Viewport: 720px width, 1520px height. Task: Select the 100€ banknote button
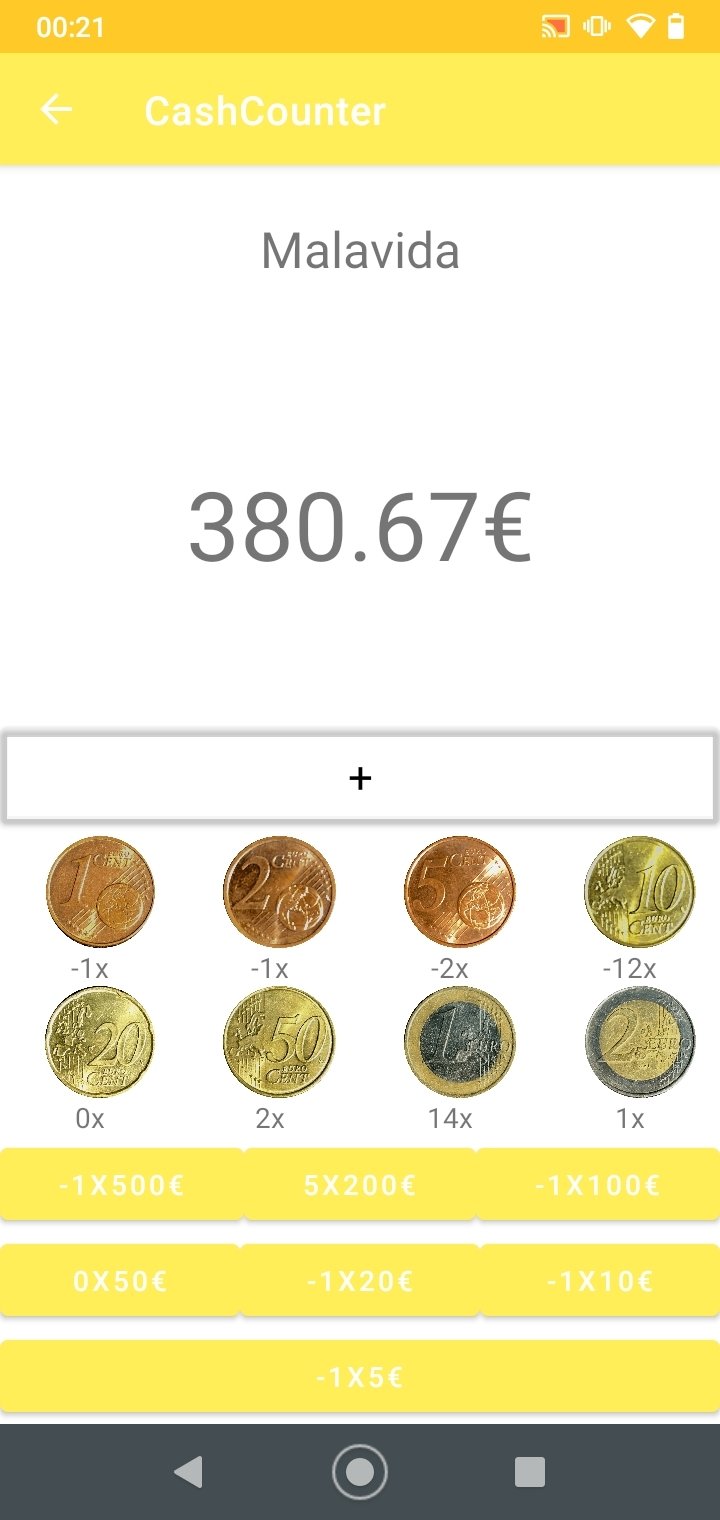(598, 1185)
